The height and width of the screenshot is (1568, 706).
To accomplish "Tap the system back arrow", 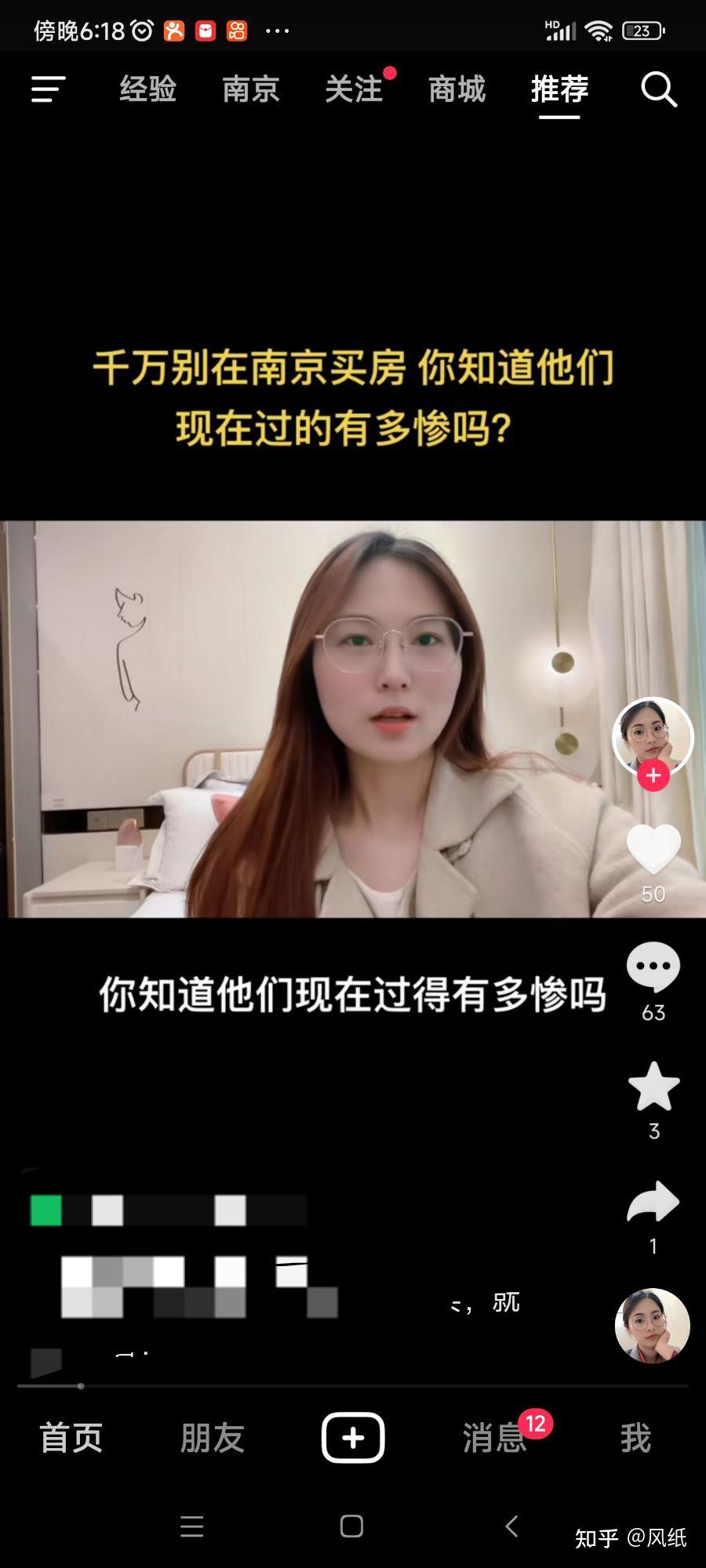I will tap(511, 1526).
